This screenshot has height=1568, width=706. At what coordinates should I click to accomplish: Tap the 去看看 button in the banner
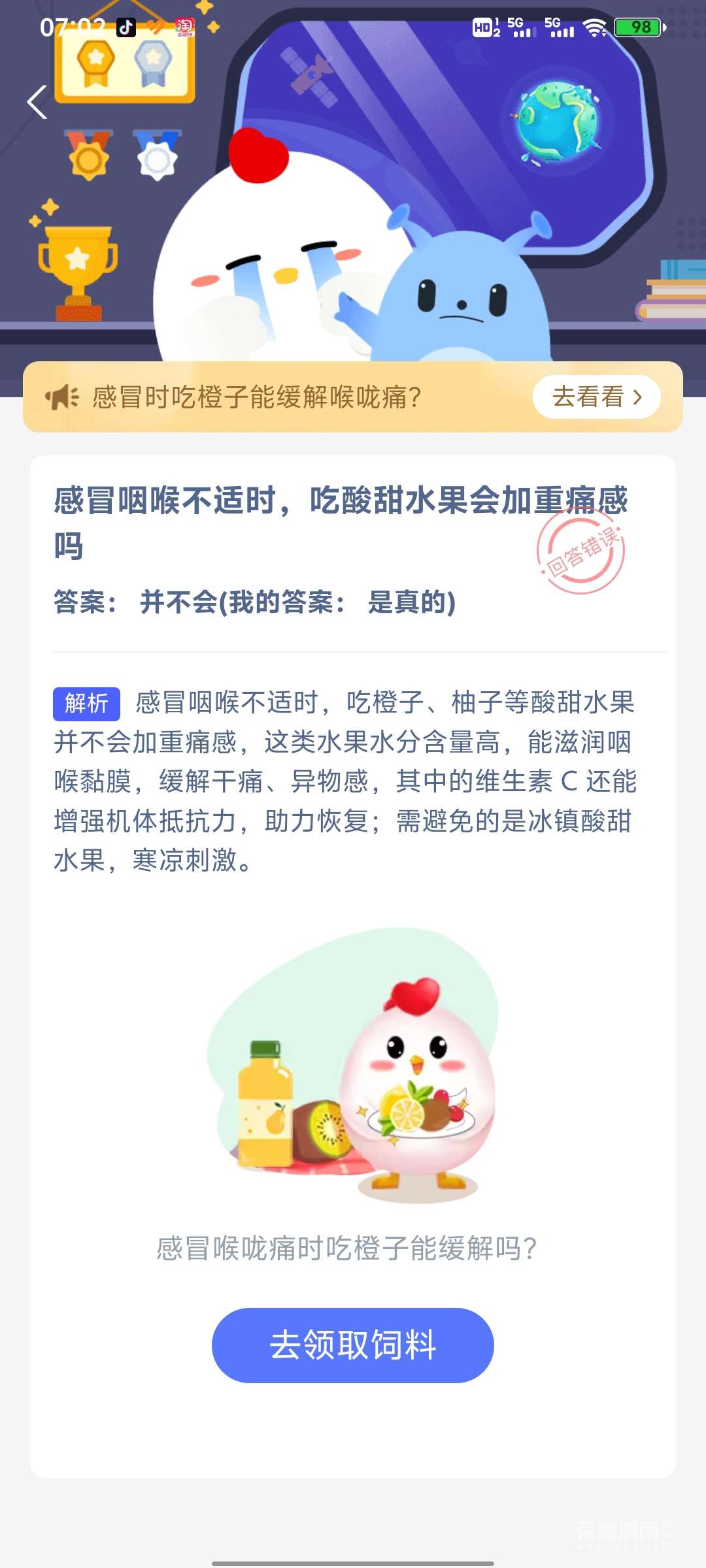pos(596,397)
